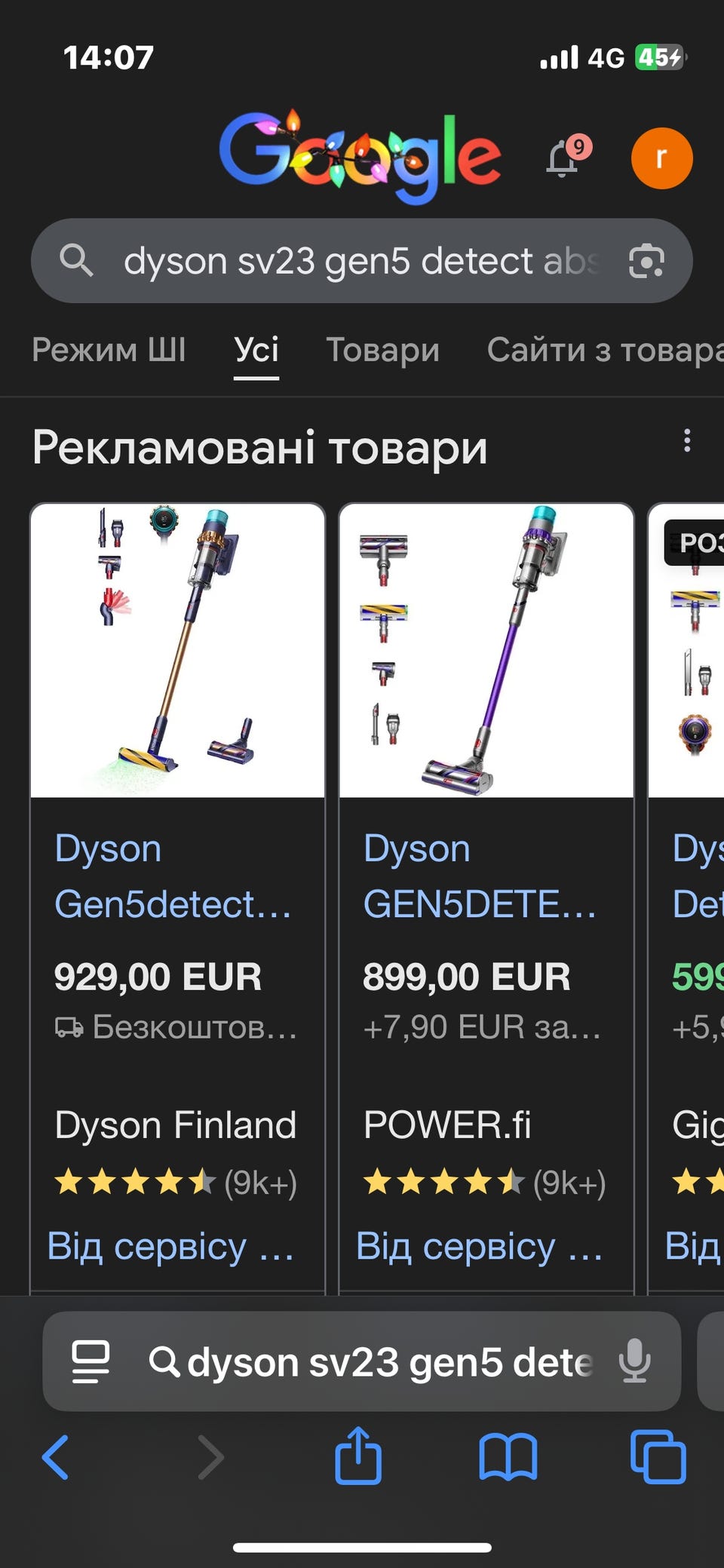Share this page

pos(358,1456)
